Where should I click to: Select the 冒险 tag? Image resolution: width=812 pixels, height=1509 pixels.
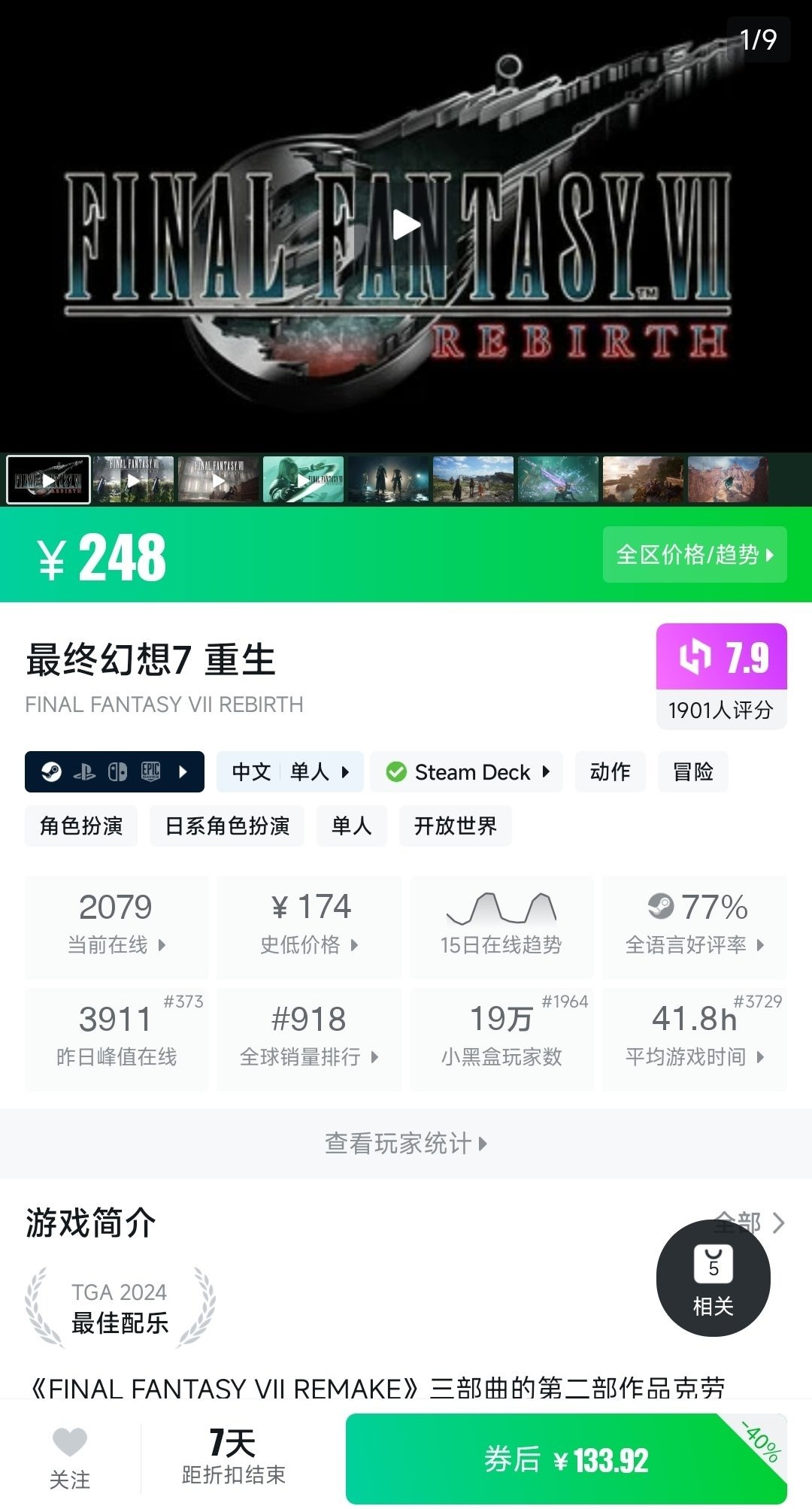click(x=692, y=771)
